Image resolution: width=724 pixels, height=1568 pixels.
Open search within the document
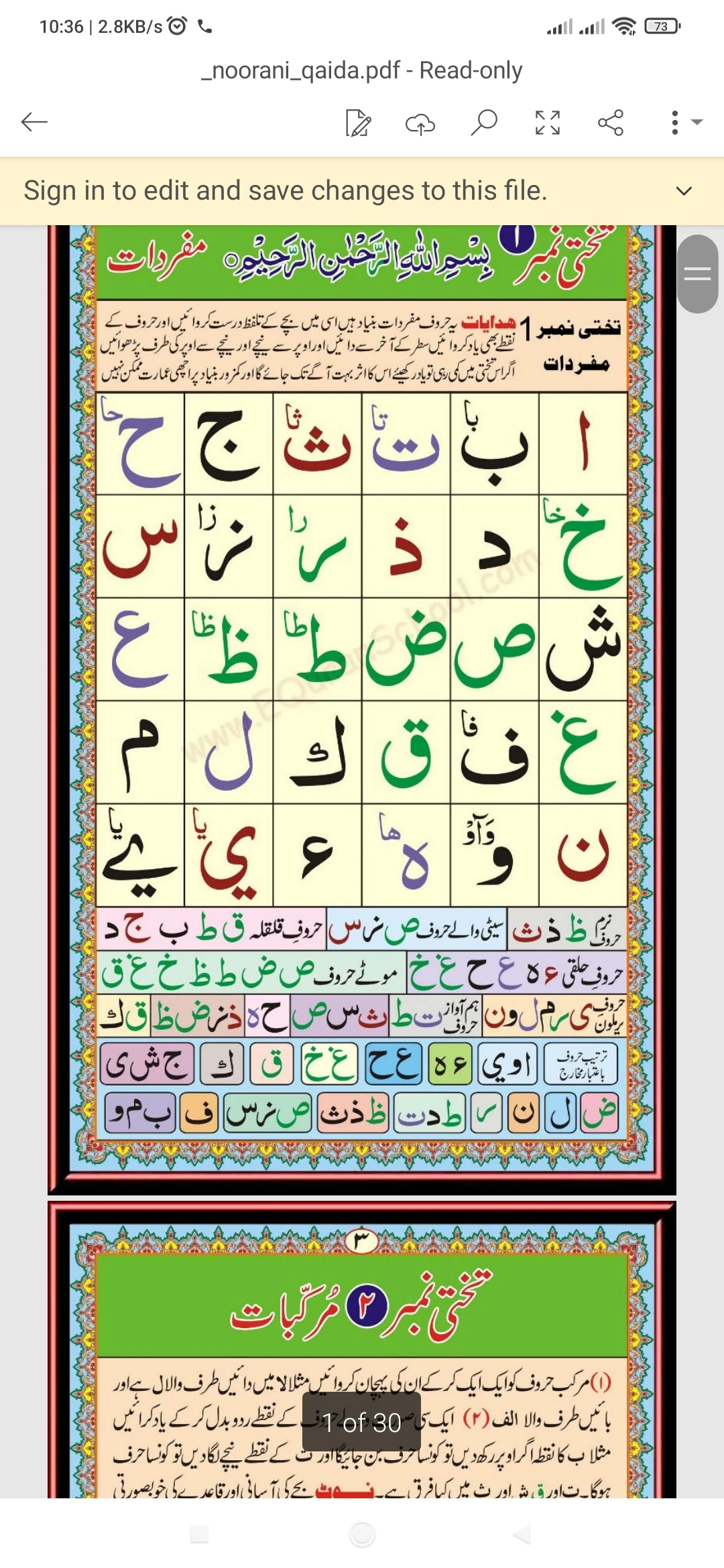point(483,123)
